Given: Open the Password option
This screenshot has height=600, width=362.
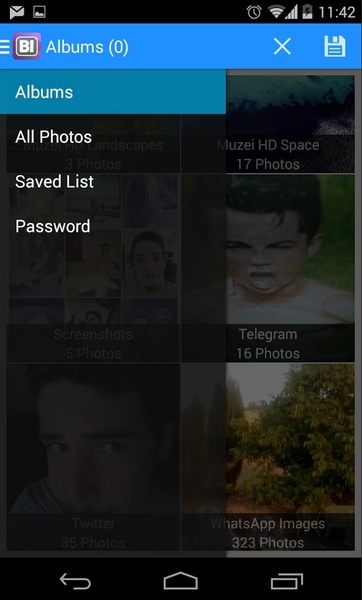Looking at the screenshot, I should point(113,226).
